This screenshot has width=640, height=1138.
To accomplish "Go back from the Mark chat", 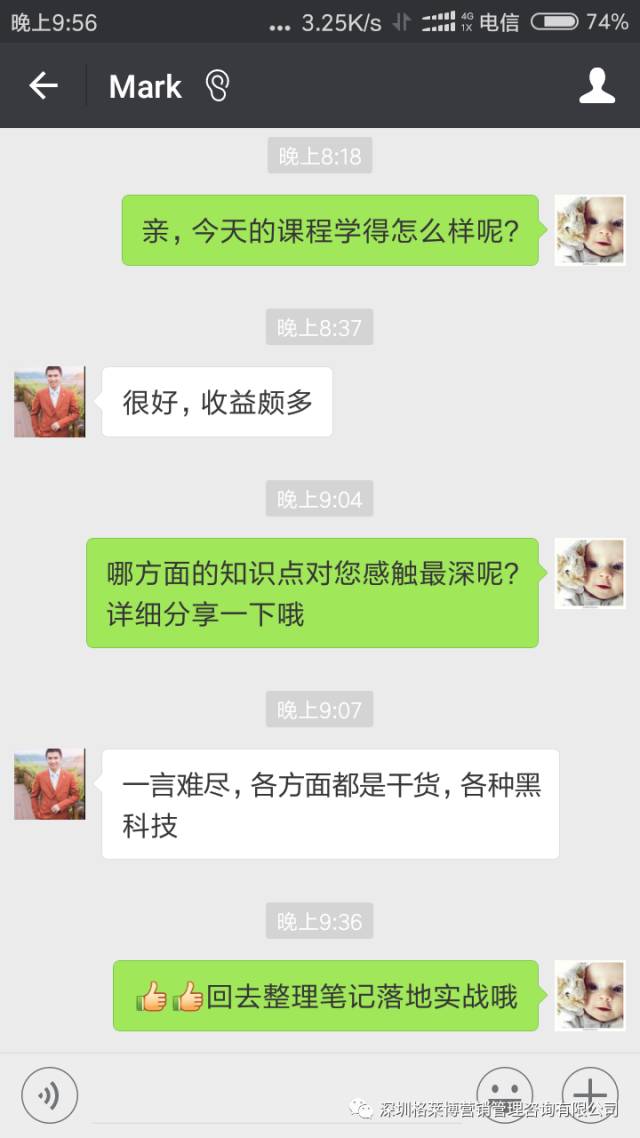I will pos(43,86).
